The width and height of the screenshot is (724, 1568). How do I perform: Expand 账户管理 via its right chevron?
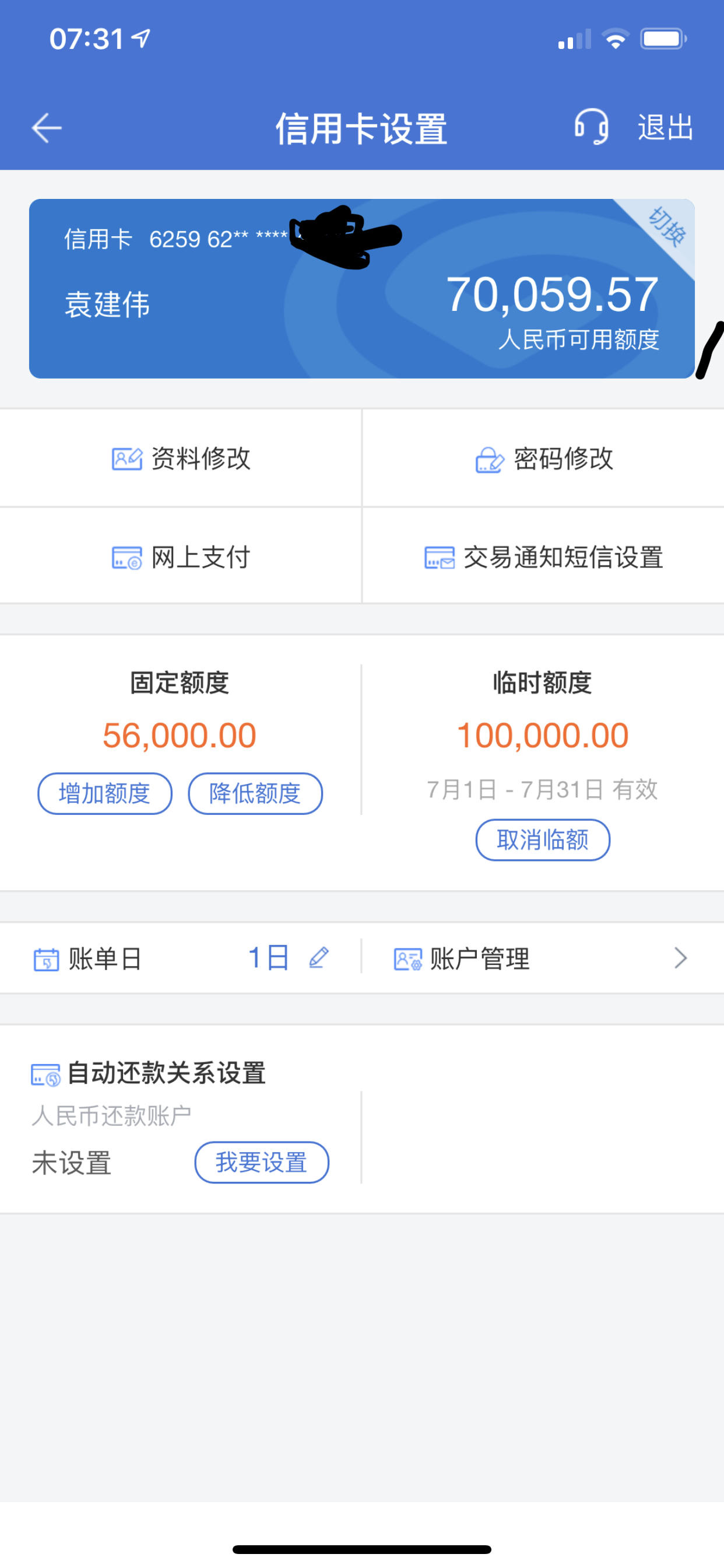681,957
